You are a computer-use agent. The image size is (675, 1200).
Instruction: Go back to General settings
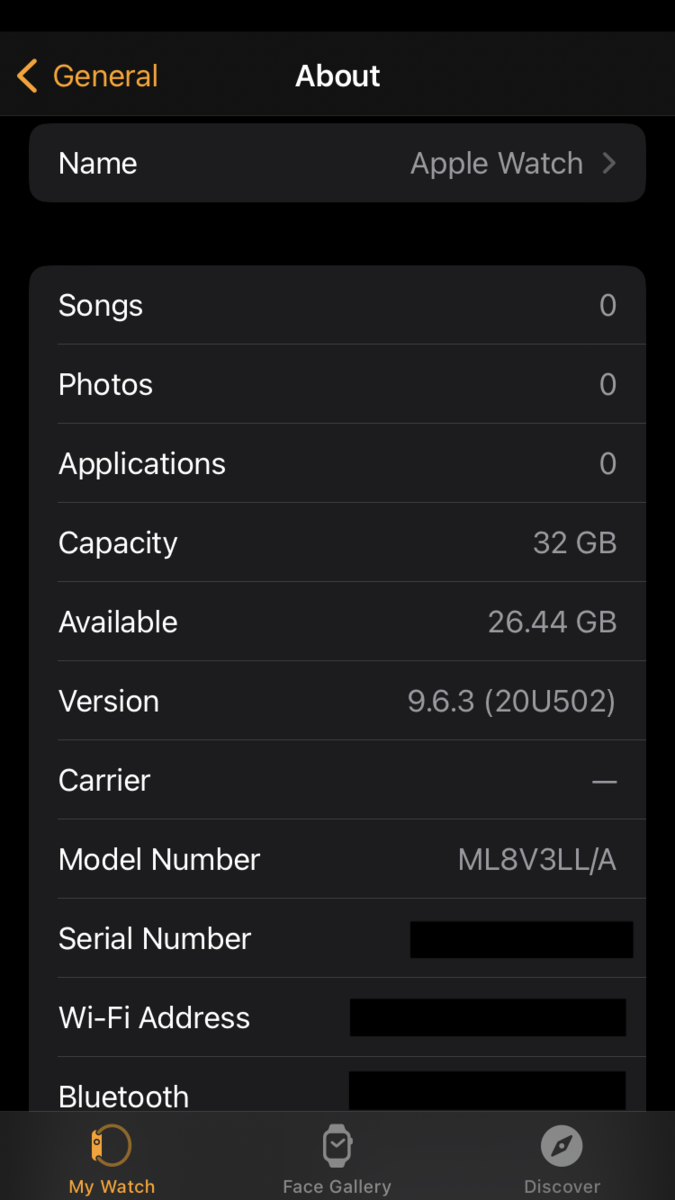coord(88,76)
